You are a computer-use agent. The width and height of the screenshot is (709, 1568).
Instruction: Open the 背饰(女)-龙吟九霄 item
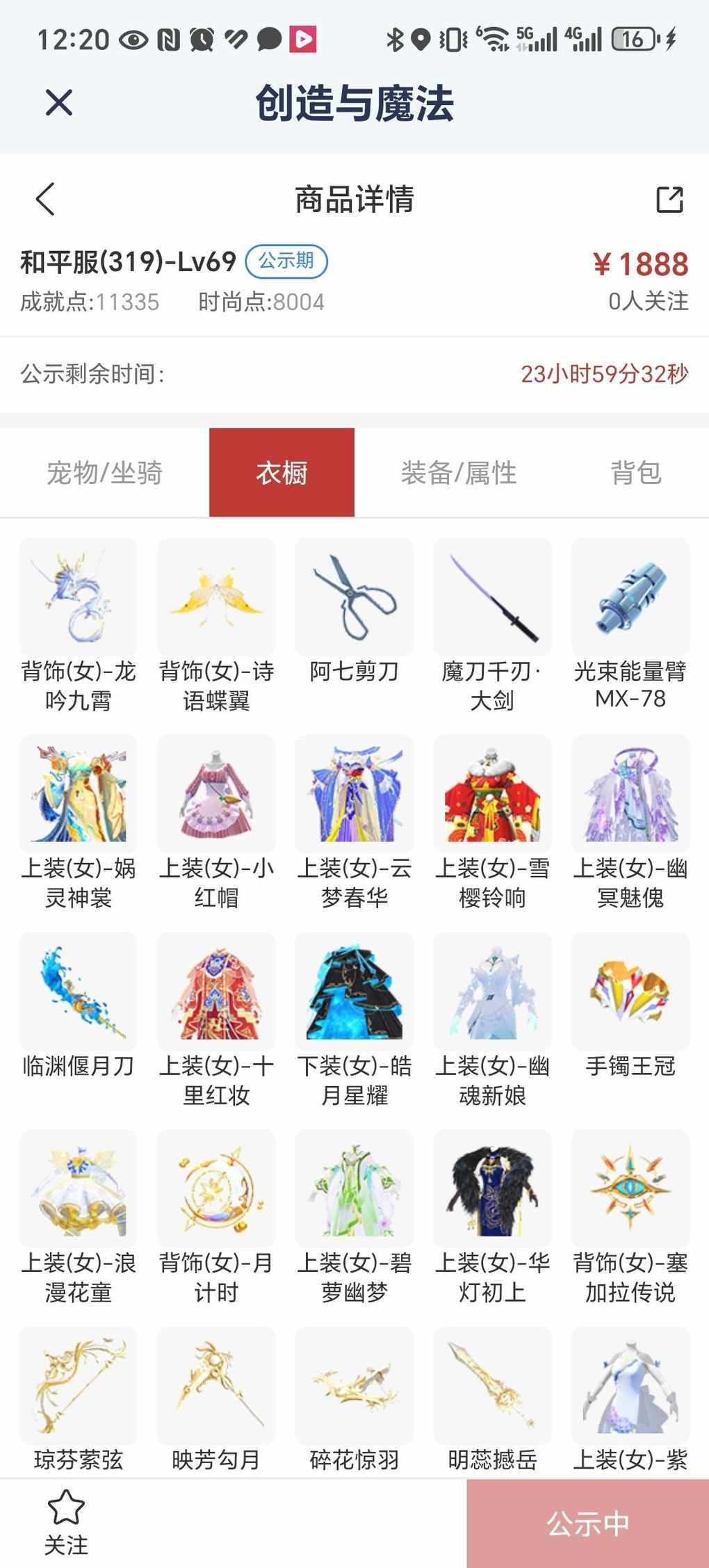pos(78,626)
